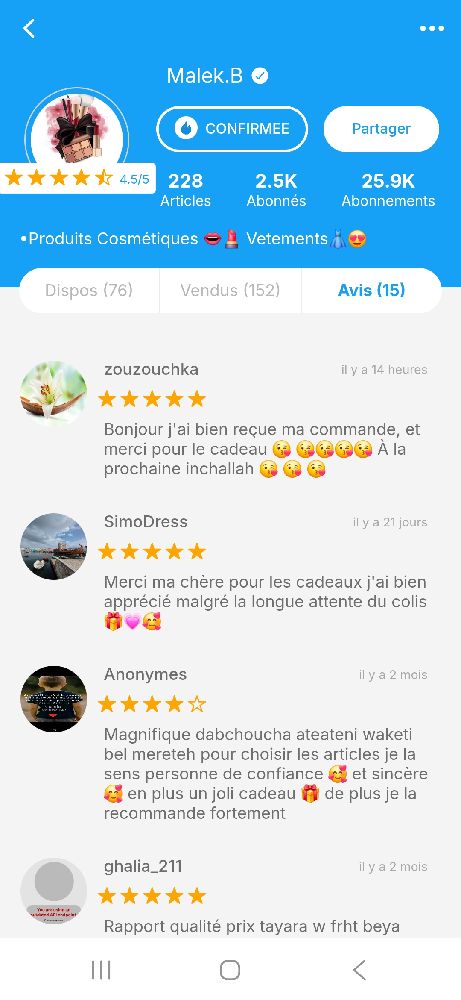461x1000 pixels.
Task: Go back using the top-left arrow
Action: (x=29, y=29)
